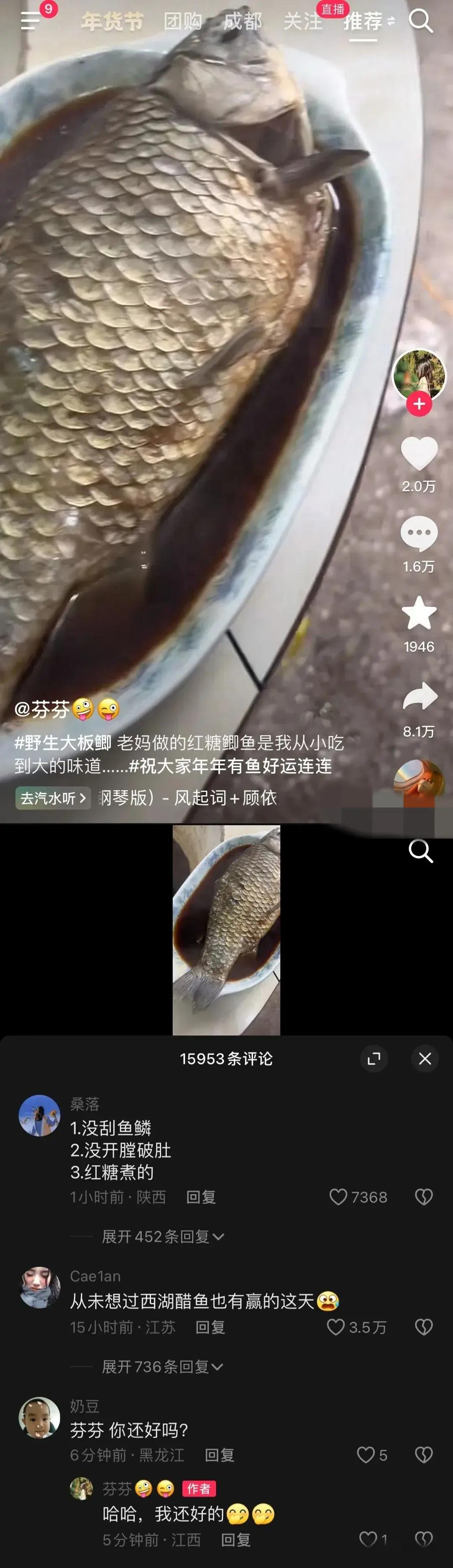Like 桑落's comment with 7368 likes
The image size is (453, 1568).
(338, 1197)
